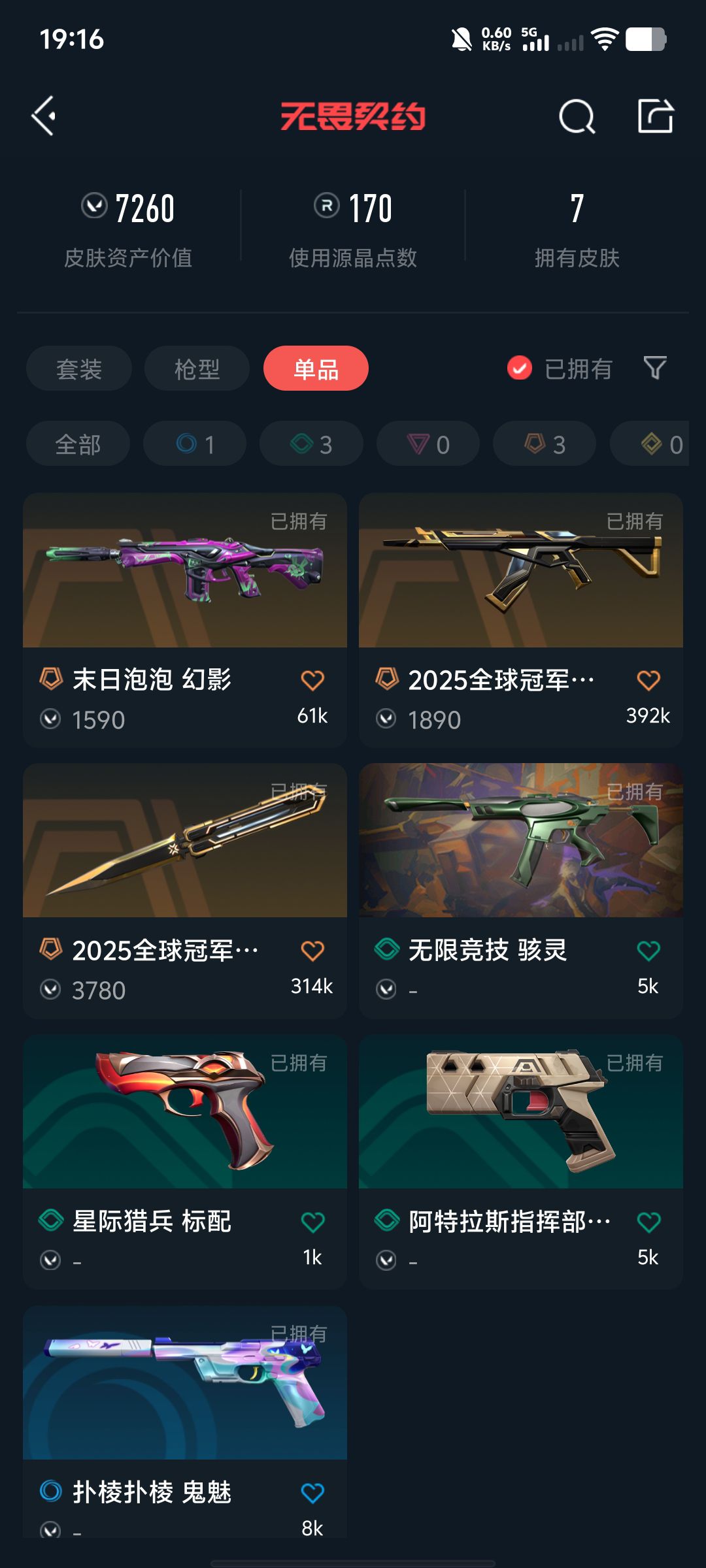
Task: Like the 2025全球冠军 rifle priced 1890
Action: (x=648, y=681)
